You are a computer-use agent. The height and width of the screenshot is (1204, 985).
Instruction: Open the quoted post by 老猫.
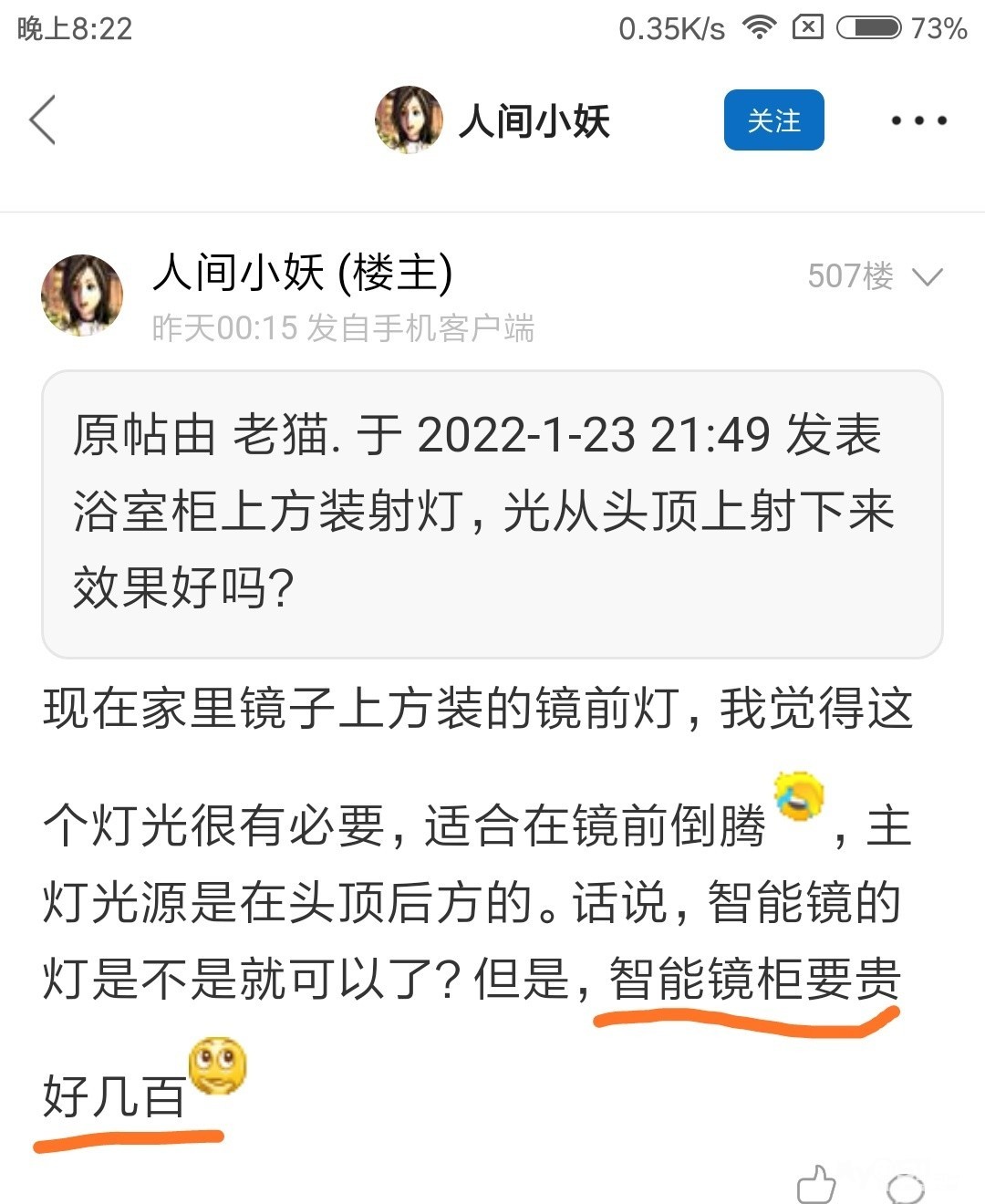tap(492, 514)
